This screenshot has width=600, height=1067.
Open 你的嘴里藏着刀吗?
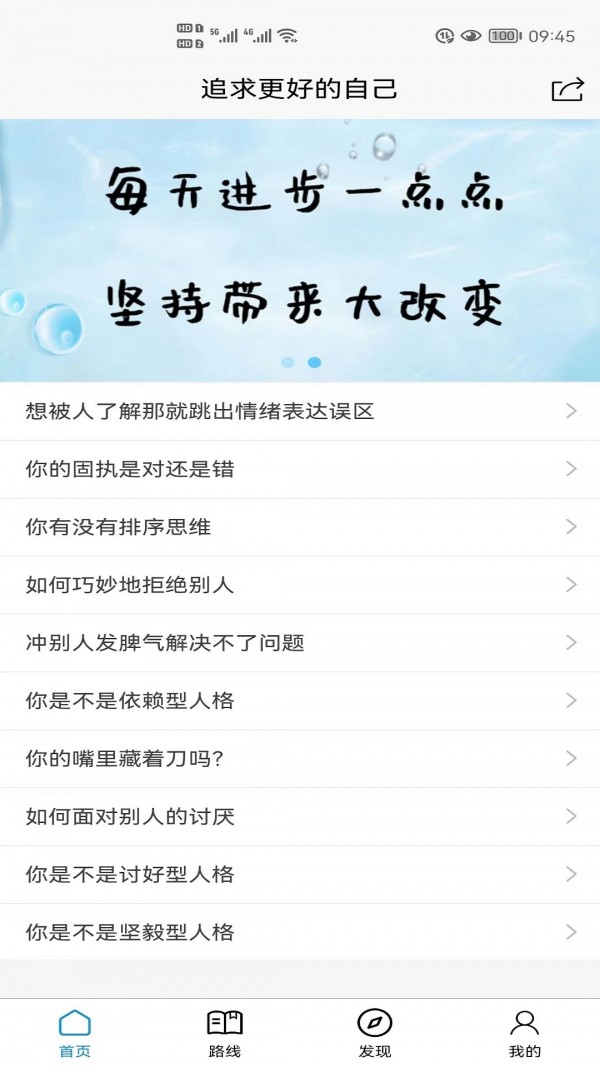tap(300, 759)
